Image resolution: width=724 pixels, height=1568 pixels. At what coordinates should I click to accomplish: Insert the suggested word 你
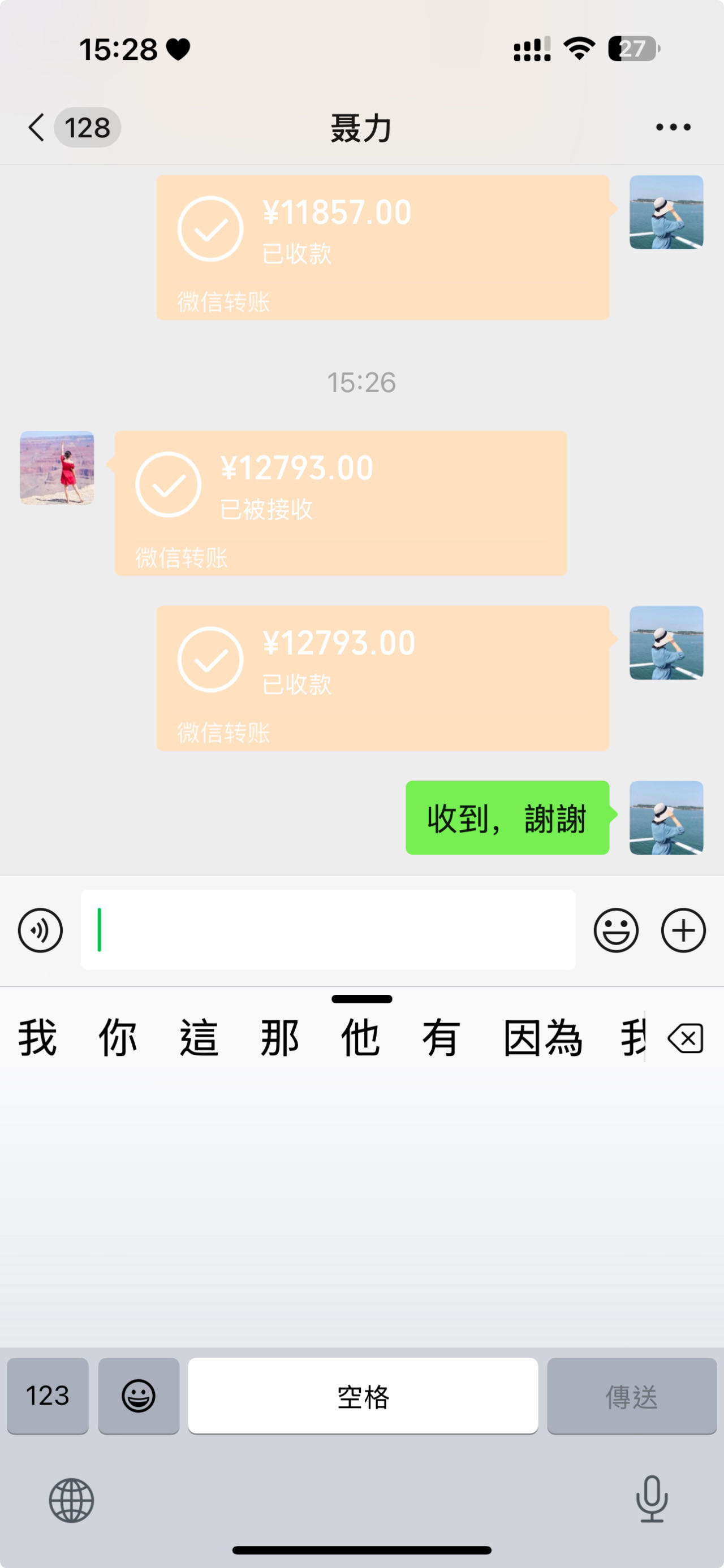tap(118, 1038)
